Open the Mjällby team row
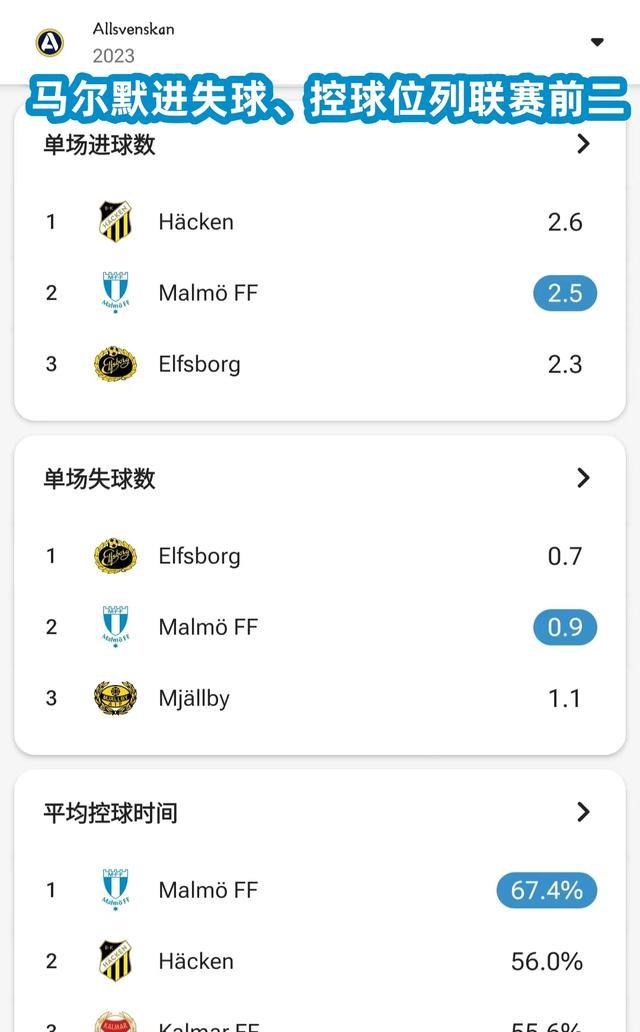 [320, 698]
